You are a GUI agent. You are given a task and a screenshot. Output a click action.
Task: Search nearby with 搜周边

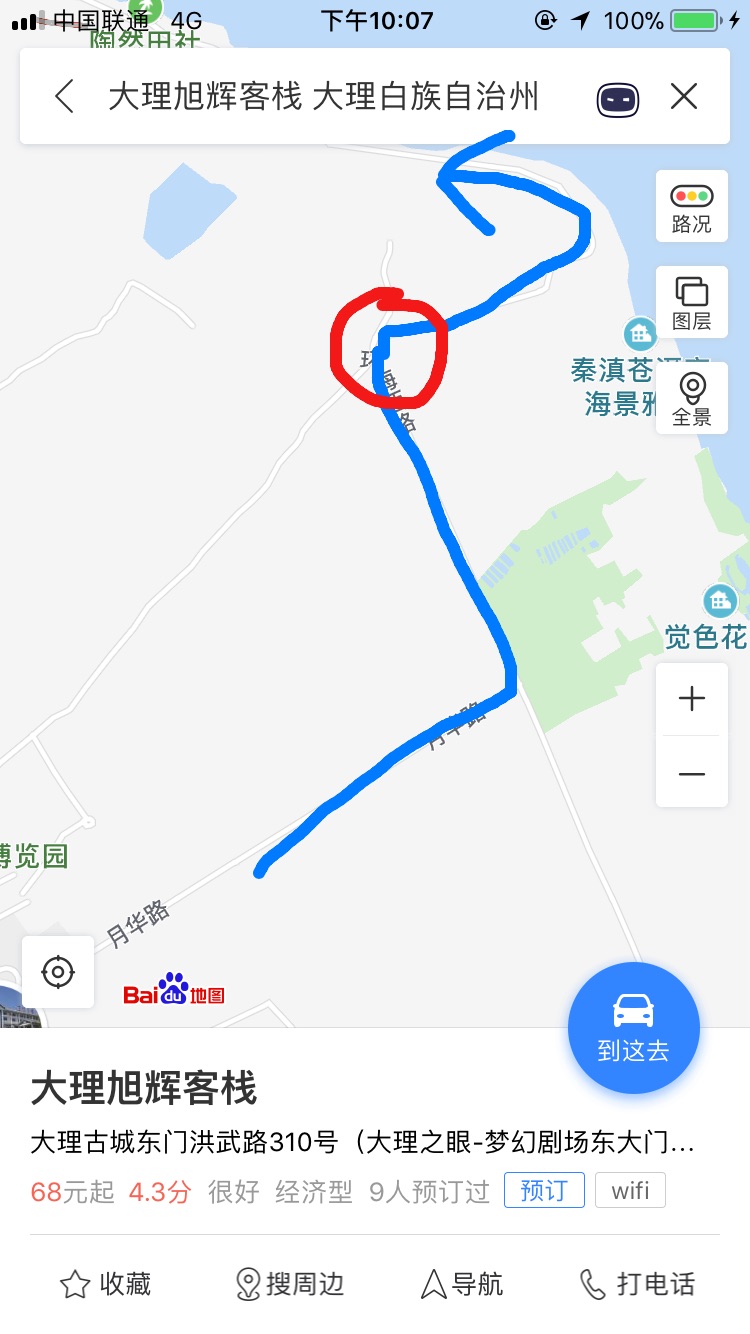(288, 1284)
